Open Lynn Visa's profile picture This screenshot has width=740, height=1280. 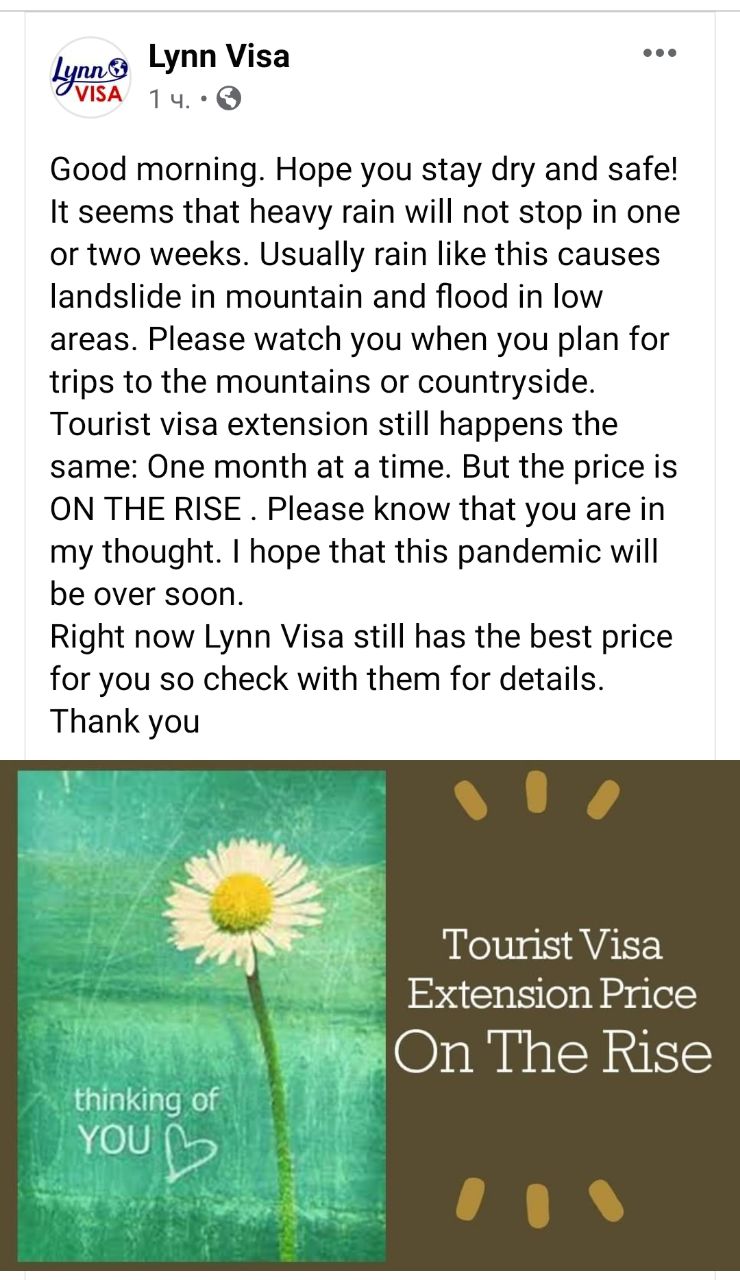pos(90,78)
